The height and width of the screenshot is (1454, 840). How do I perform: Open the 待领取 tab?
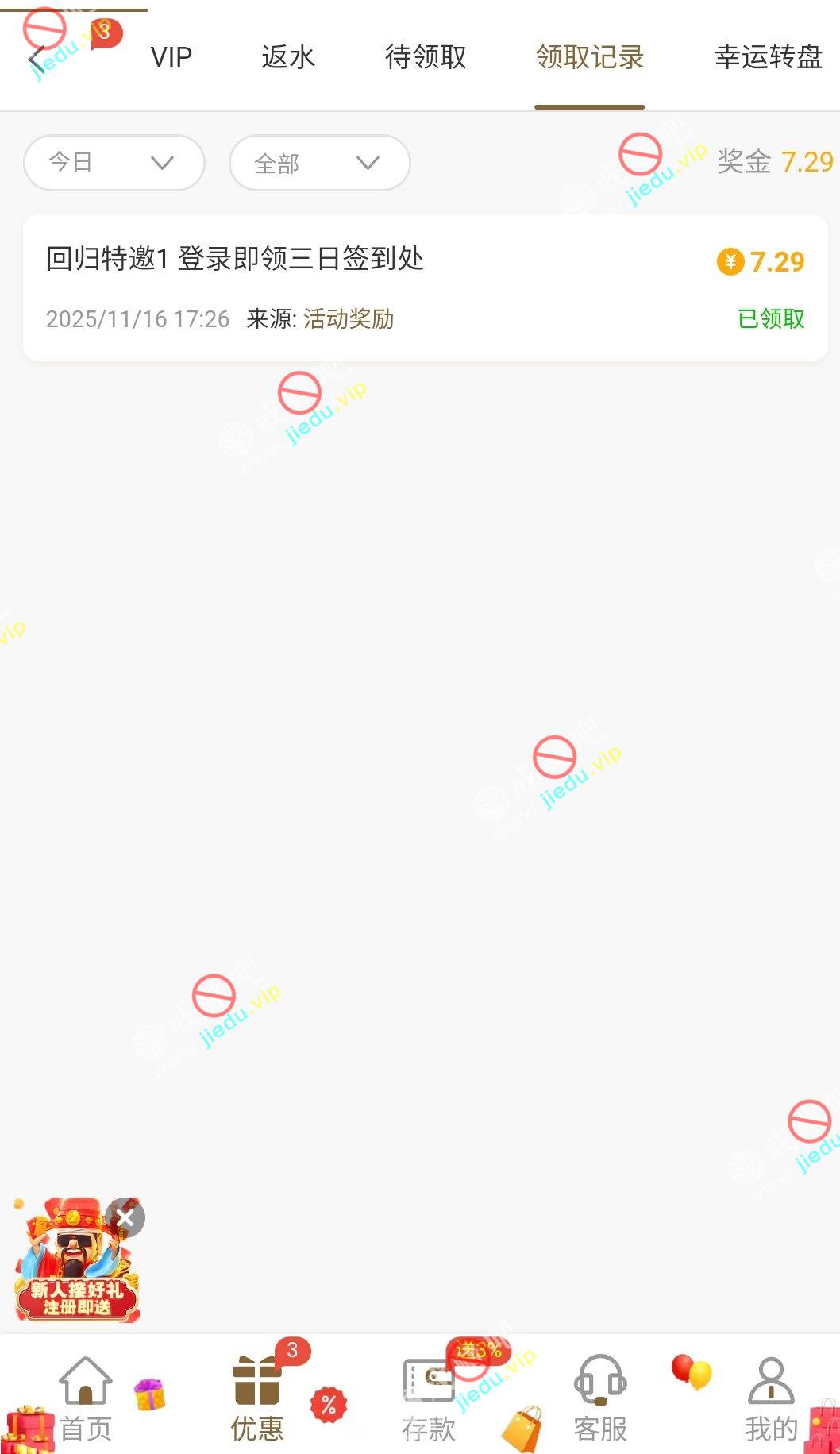tap(426, 57)
